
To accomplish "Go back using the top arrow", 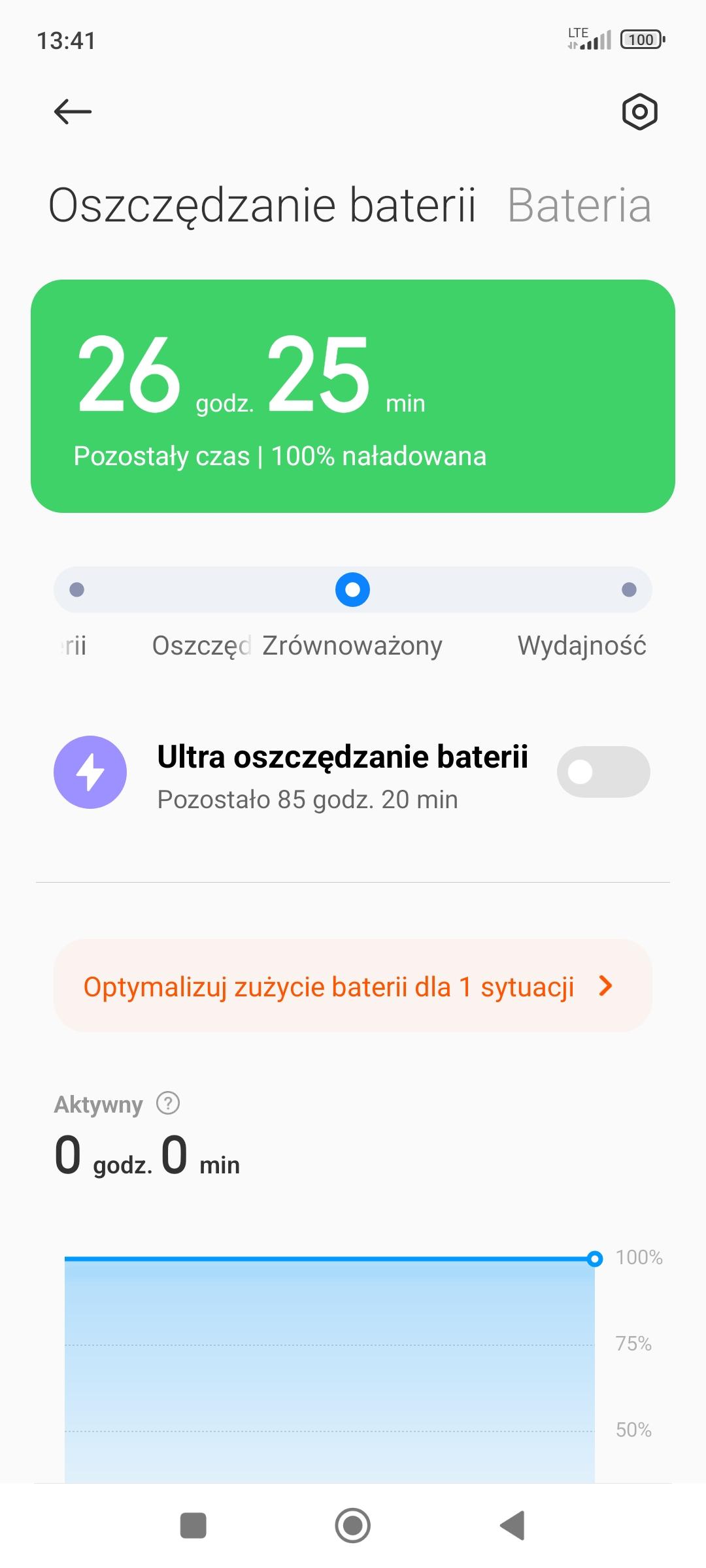I will [x=73, y=112].
